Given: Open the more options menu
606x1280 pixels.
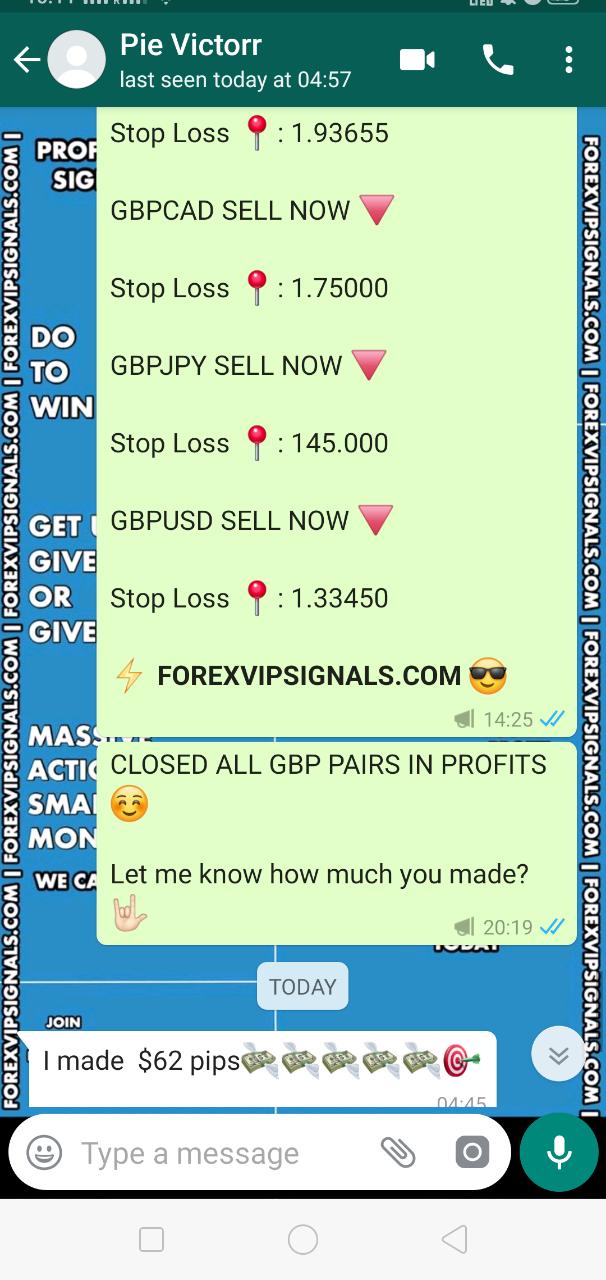Looking at the screenshot, I should click(x=568, y=60).
